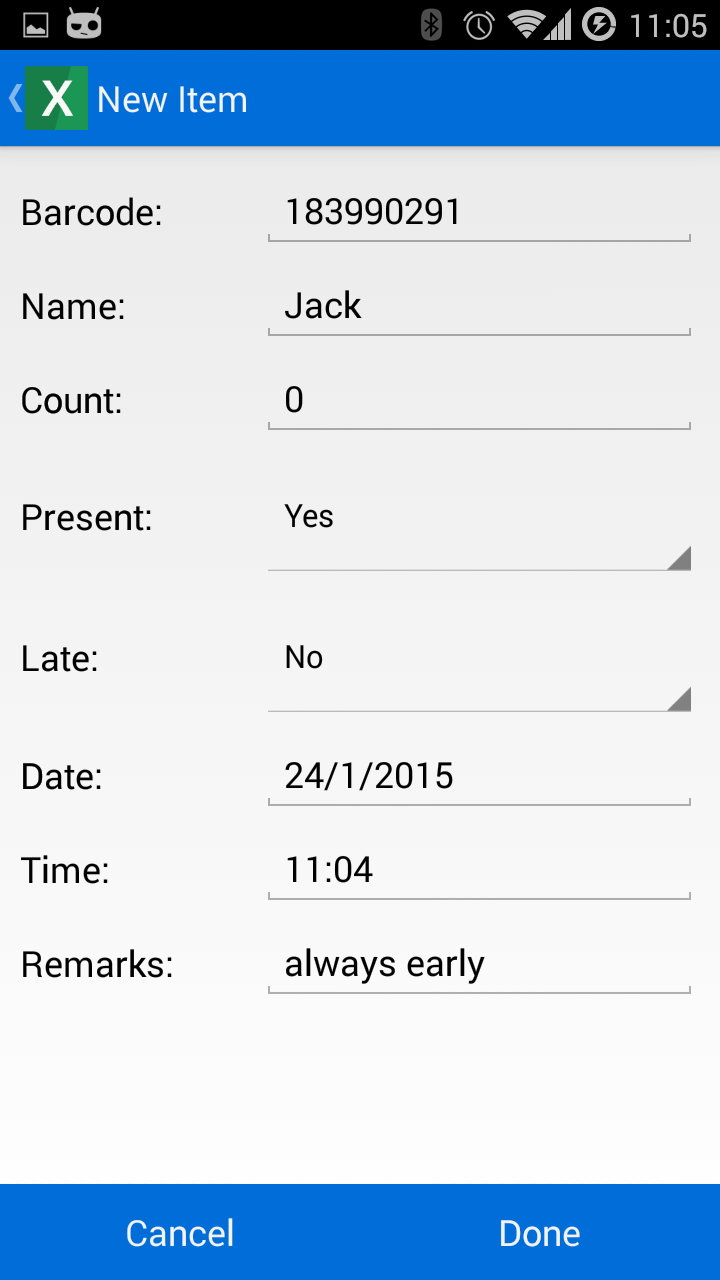Click the charging battery icon in status bar

[601, 24]
